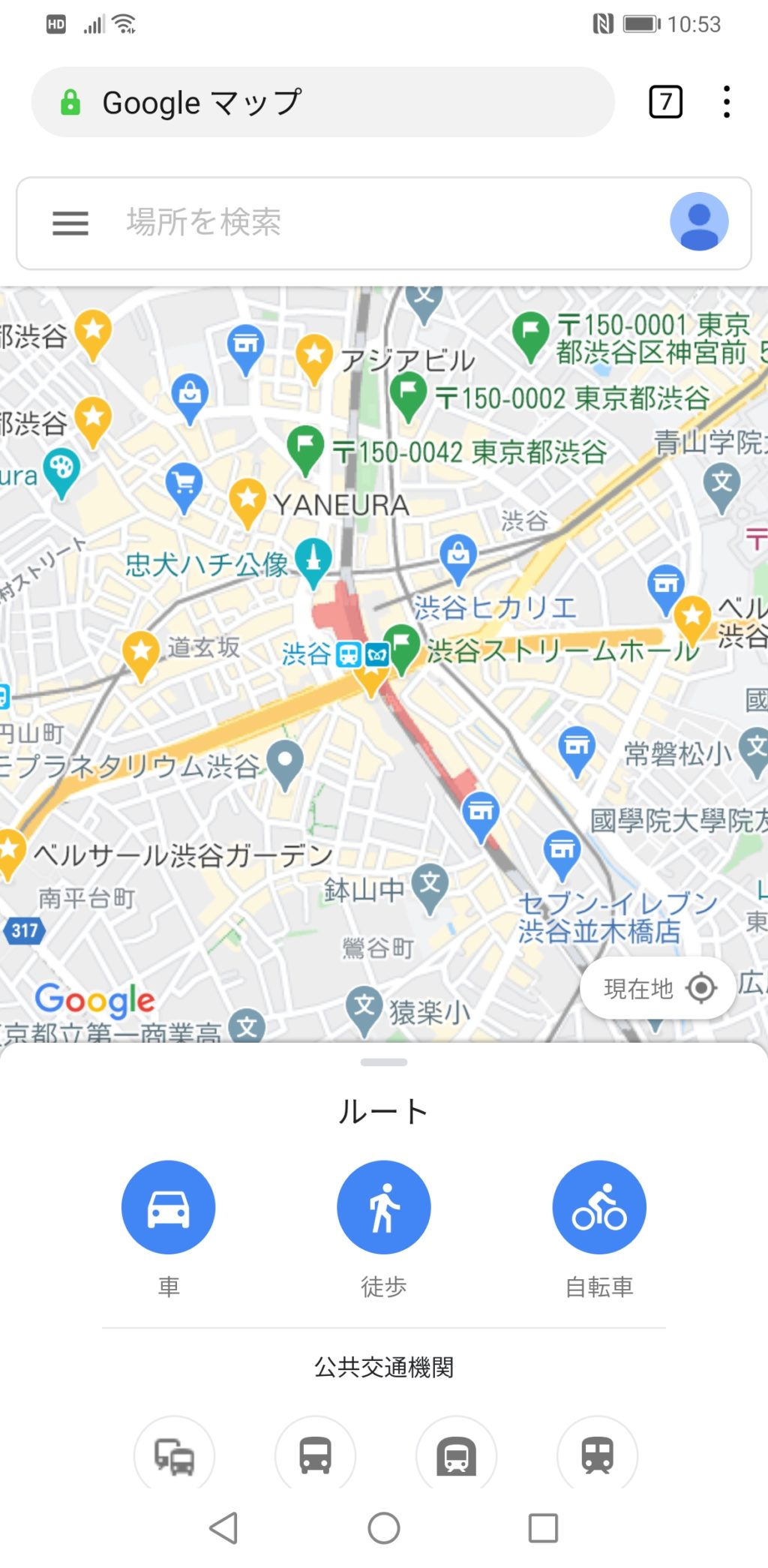The height and width of the screenshot is (1568, 768).
Task: Go back with system back button
Action: 223,1527
